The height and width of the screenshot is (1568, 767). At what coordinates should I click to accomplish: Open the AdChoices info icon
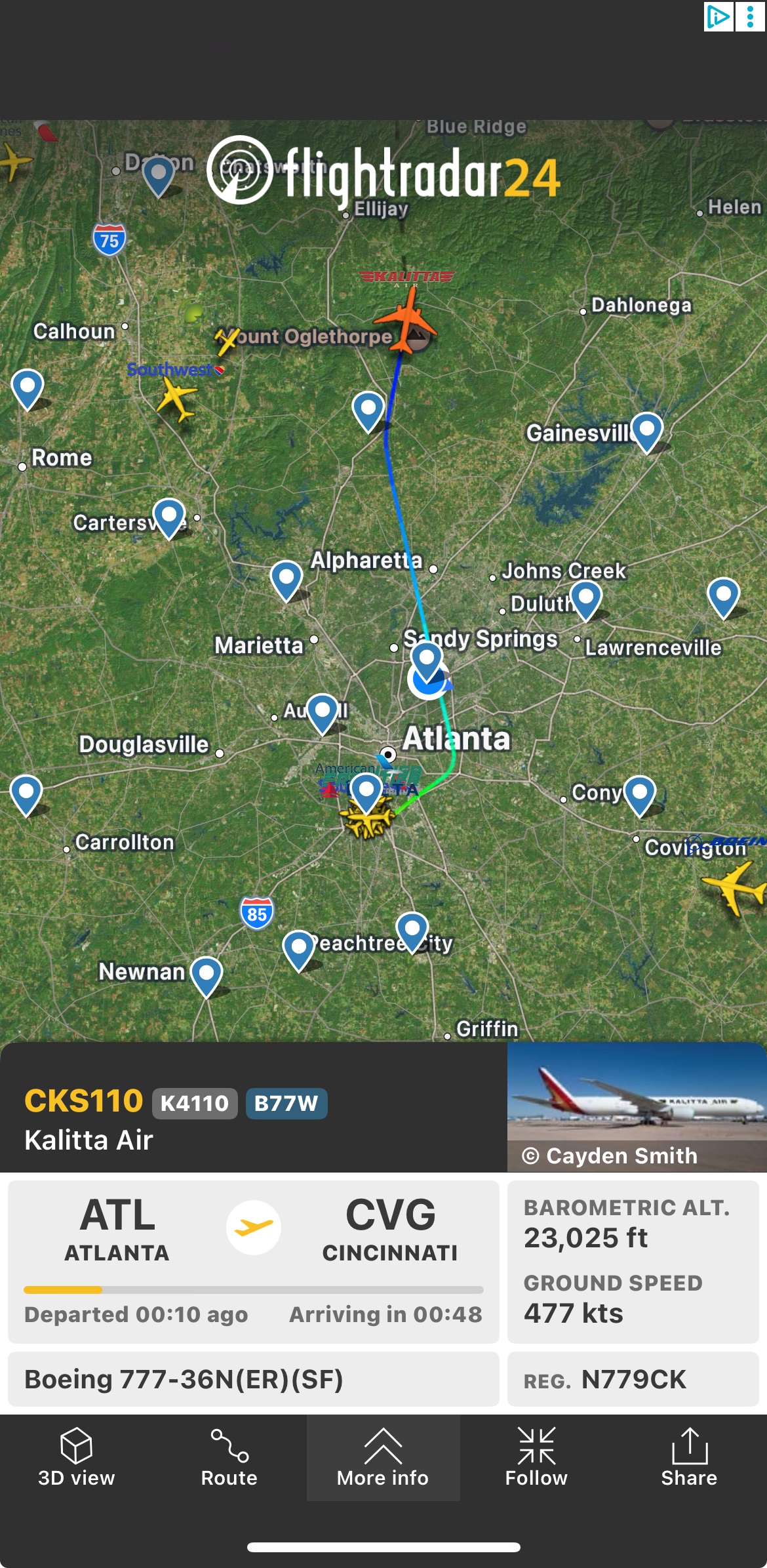click(718, 16)
